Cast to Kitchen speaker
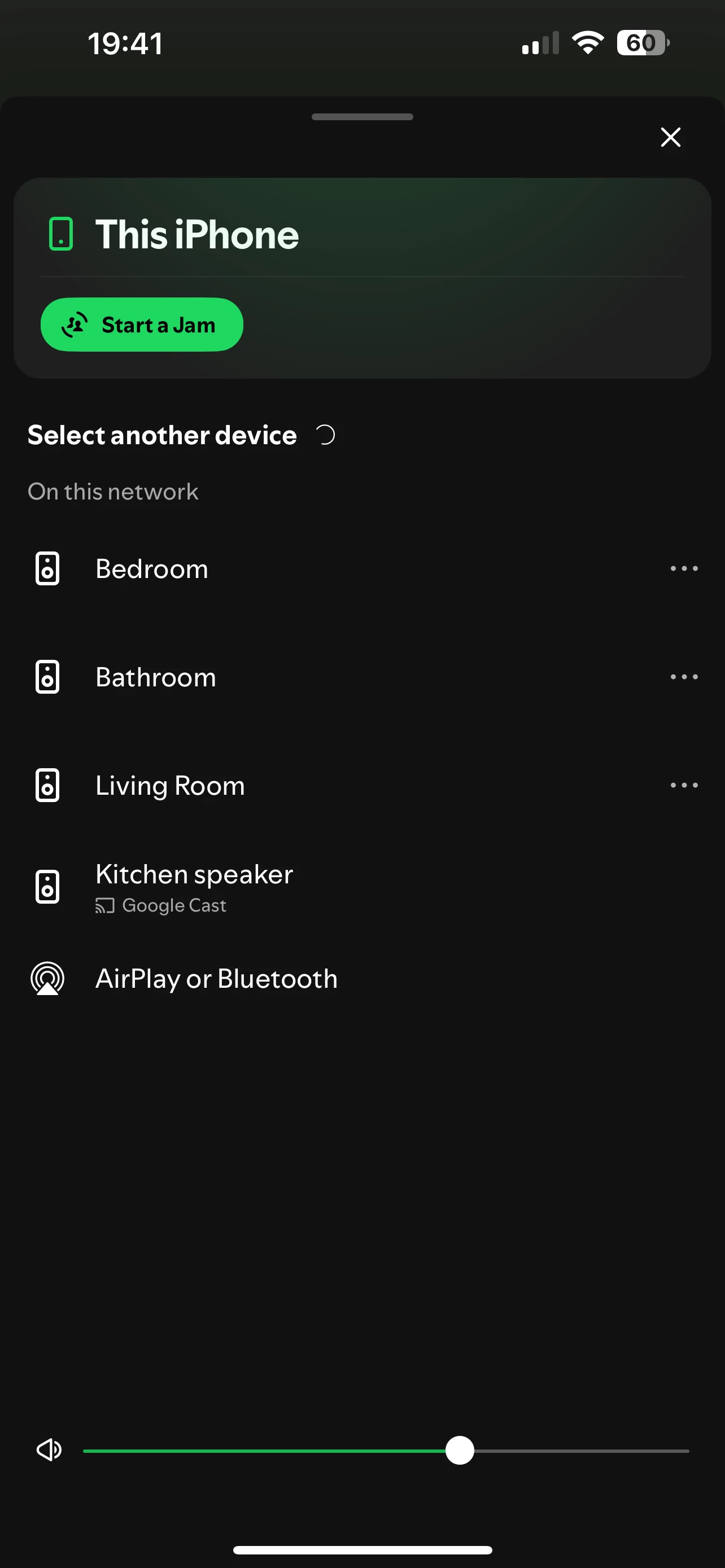The image size is (725, 1568). [x=194, y=886]
